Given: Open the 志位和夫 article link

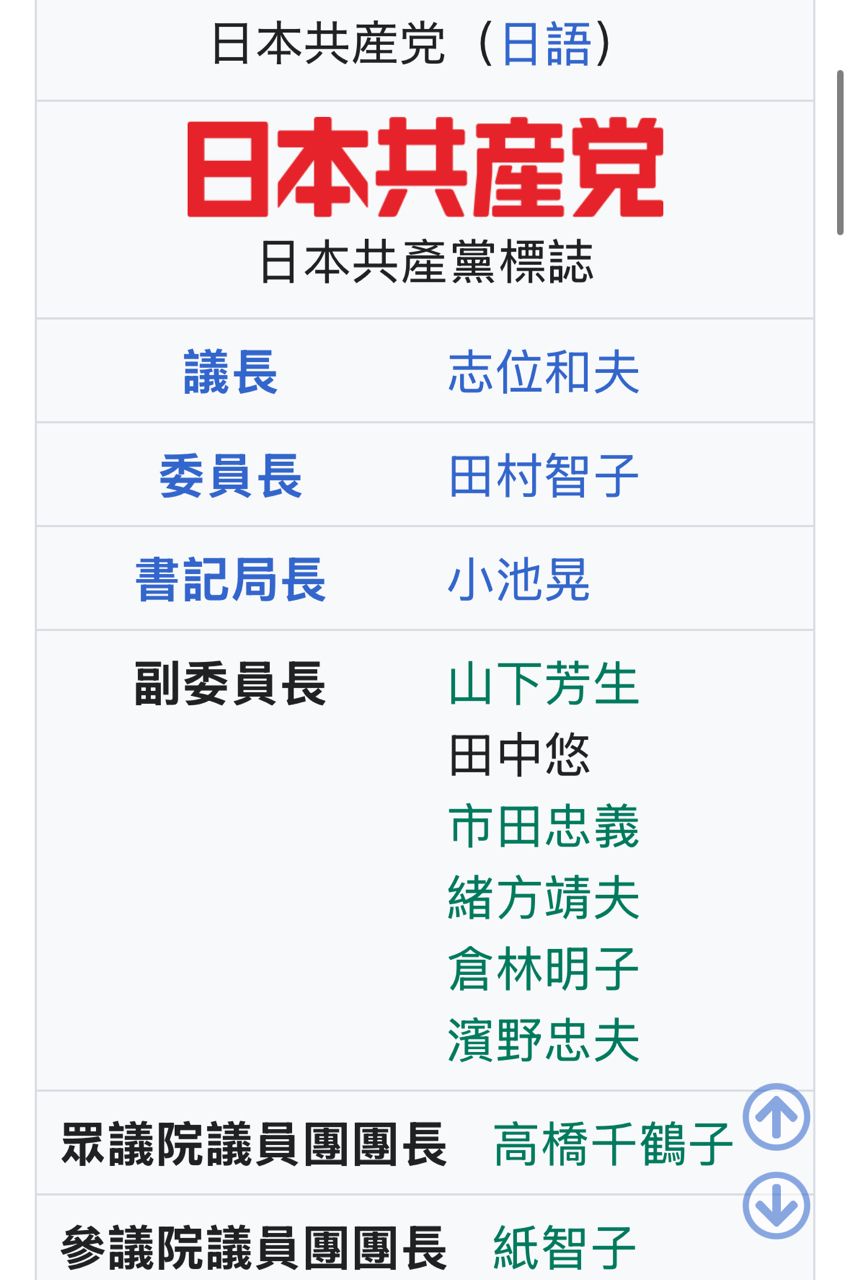Looking at the screenshot, I should (543, 373).
